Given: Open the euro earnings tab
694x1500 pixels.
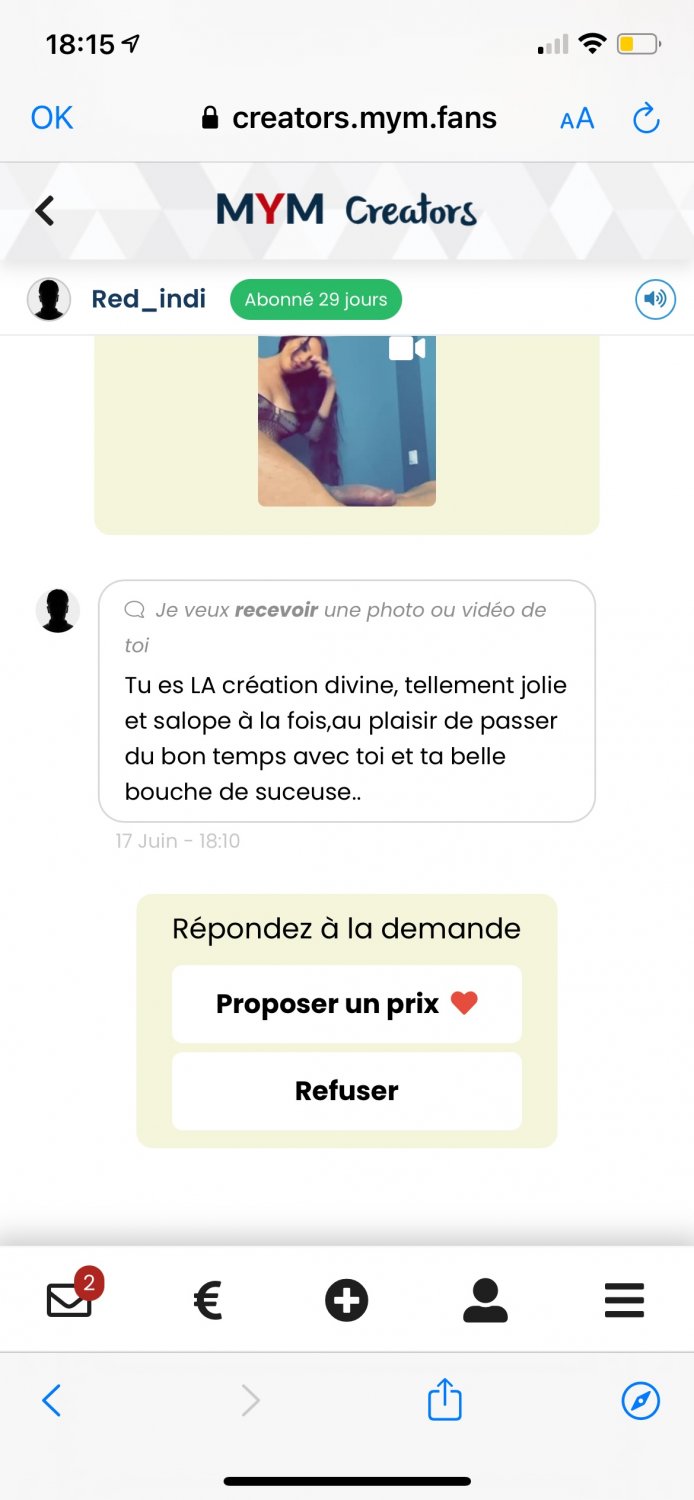Looking at the screenshot, I should pyautogui.click(x=207, y=1301).
